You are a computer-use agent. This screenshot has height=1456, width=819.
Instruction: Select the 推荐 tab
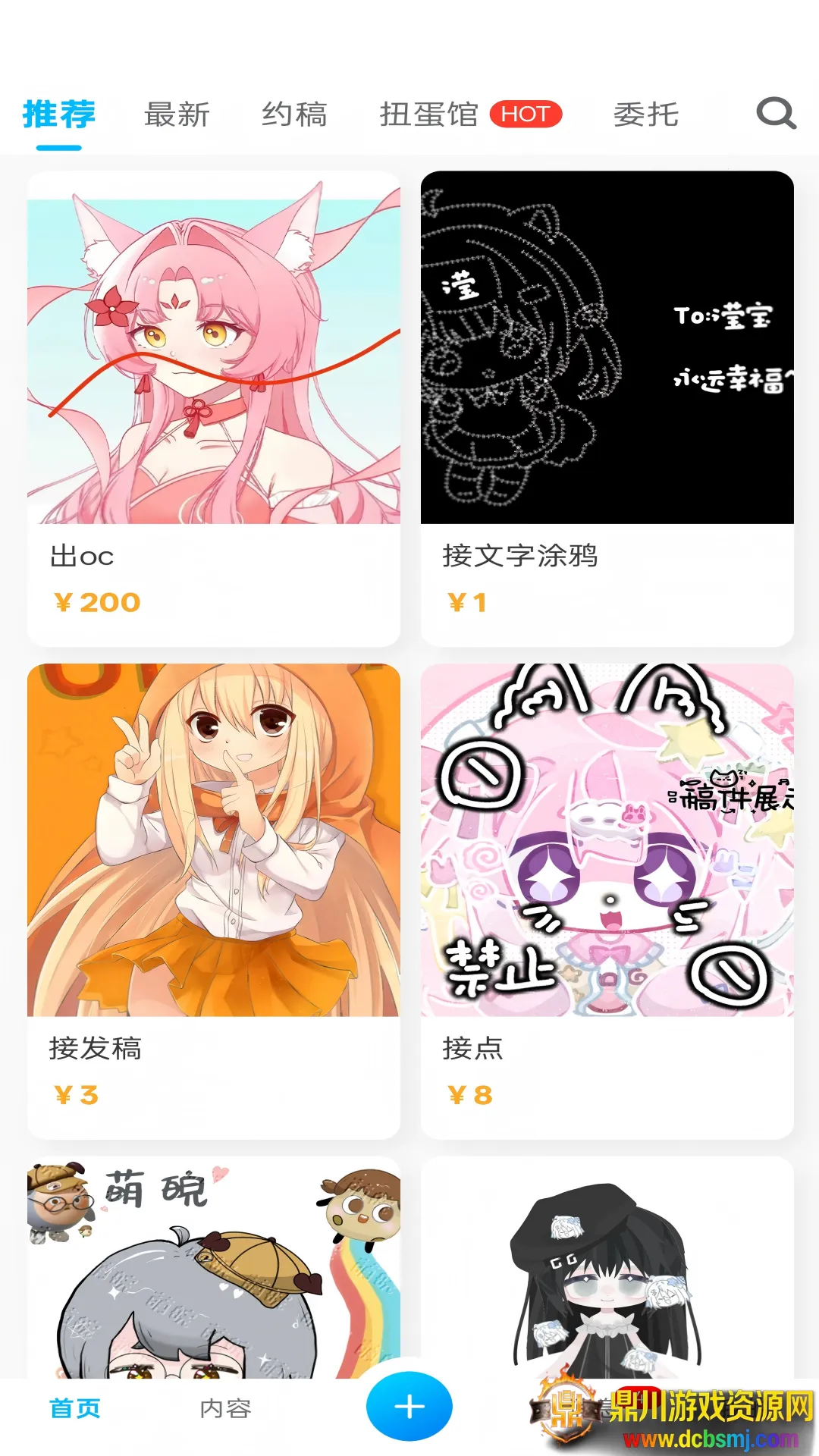(x=59, y=115)
